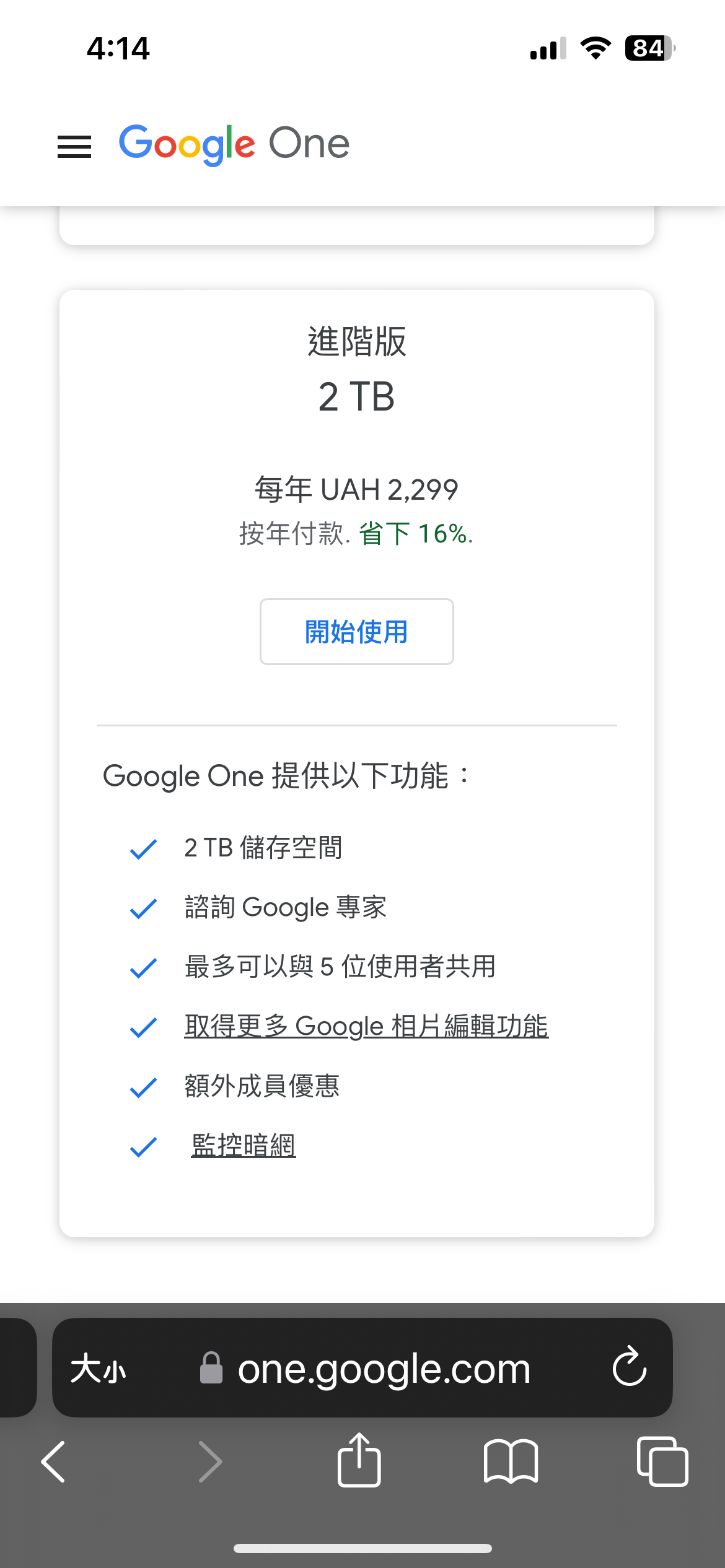Open the 監控暗網 link
This screenshot has width=725, height=1568.
coord(243,1145)
